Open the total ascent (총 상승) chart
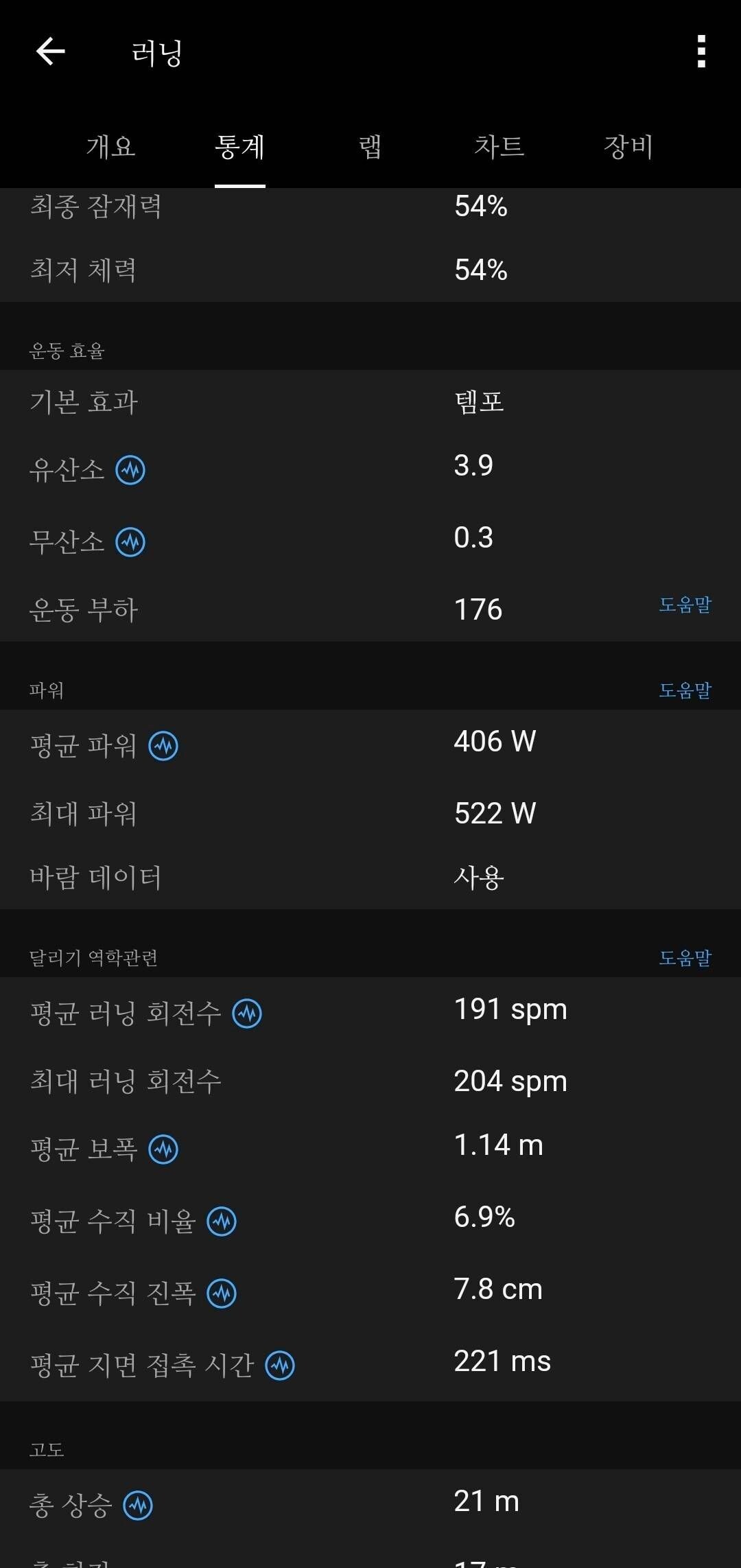Screen dimensions: 741x1568 tap(137, 1504)
